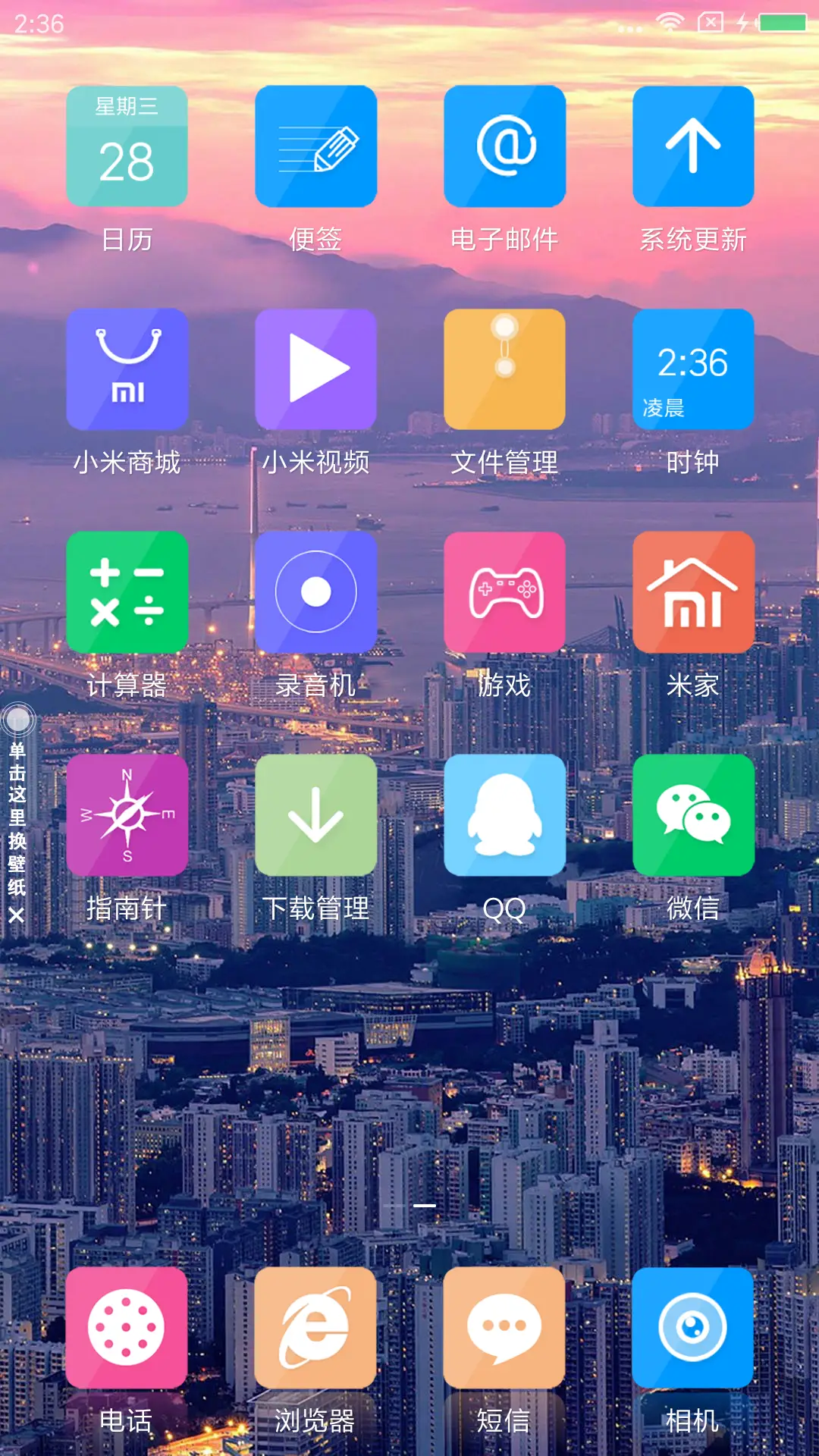Open the Calendar showing date 28
819x1456 pixels.
coord(127,145)
